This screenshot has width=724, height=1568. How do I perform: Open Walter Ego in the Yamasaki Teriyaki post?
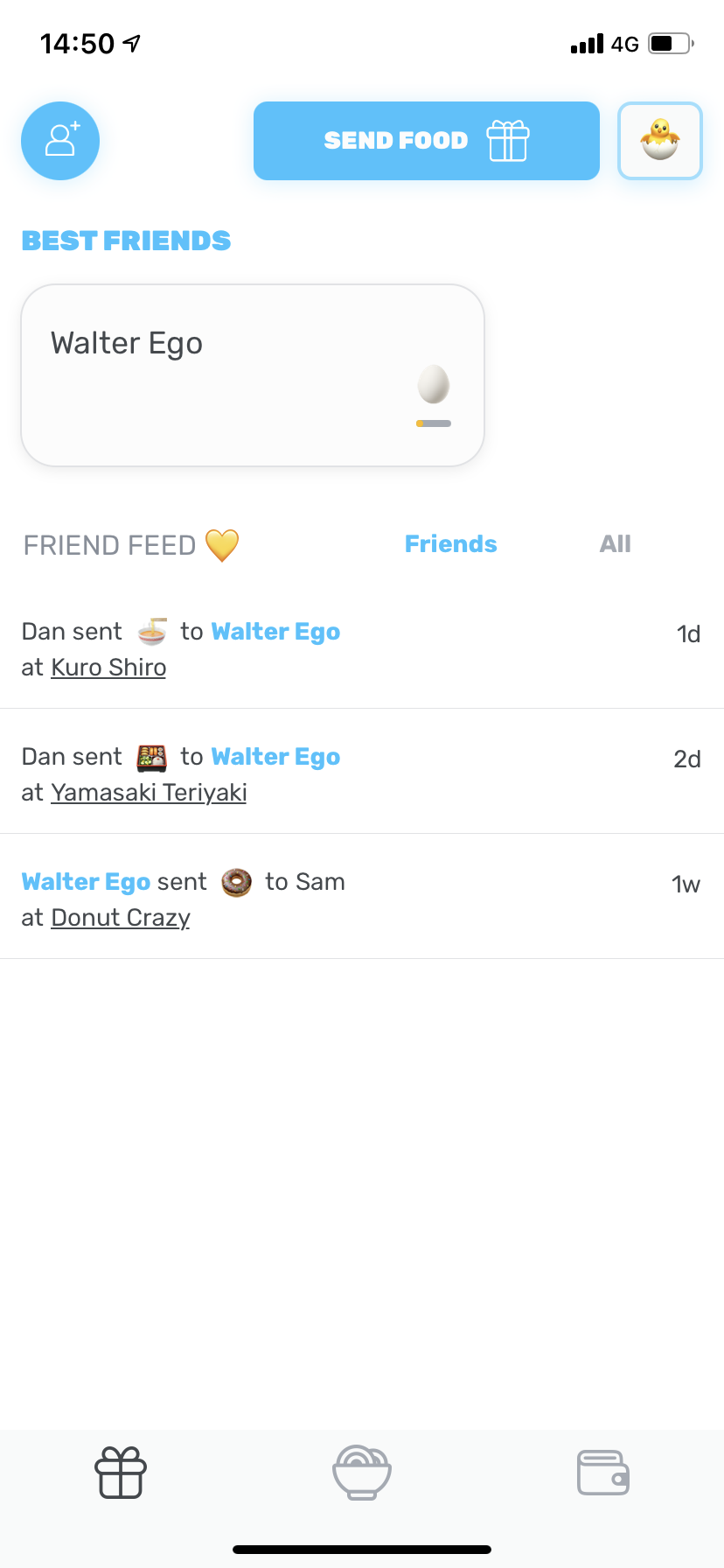point(275,757)
